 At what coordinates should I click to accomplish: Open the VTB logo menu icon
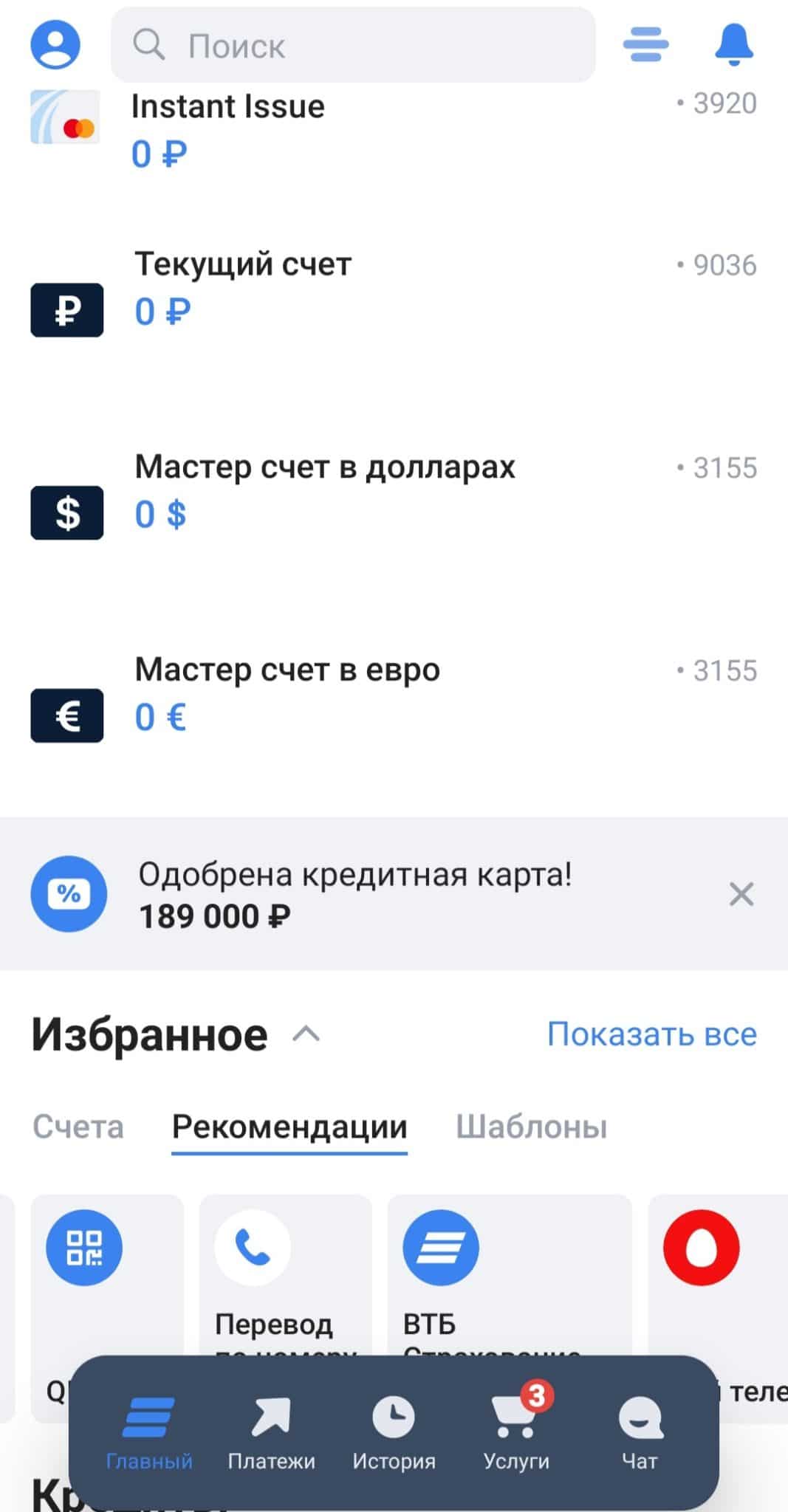[x=645, y=45]
